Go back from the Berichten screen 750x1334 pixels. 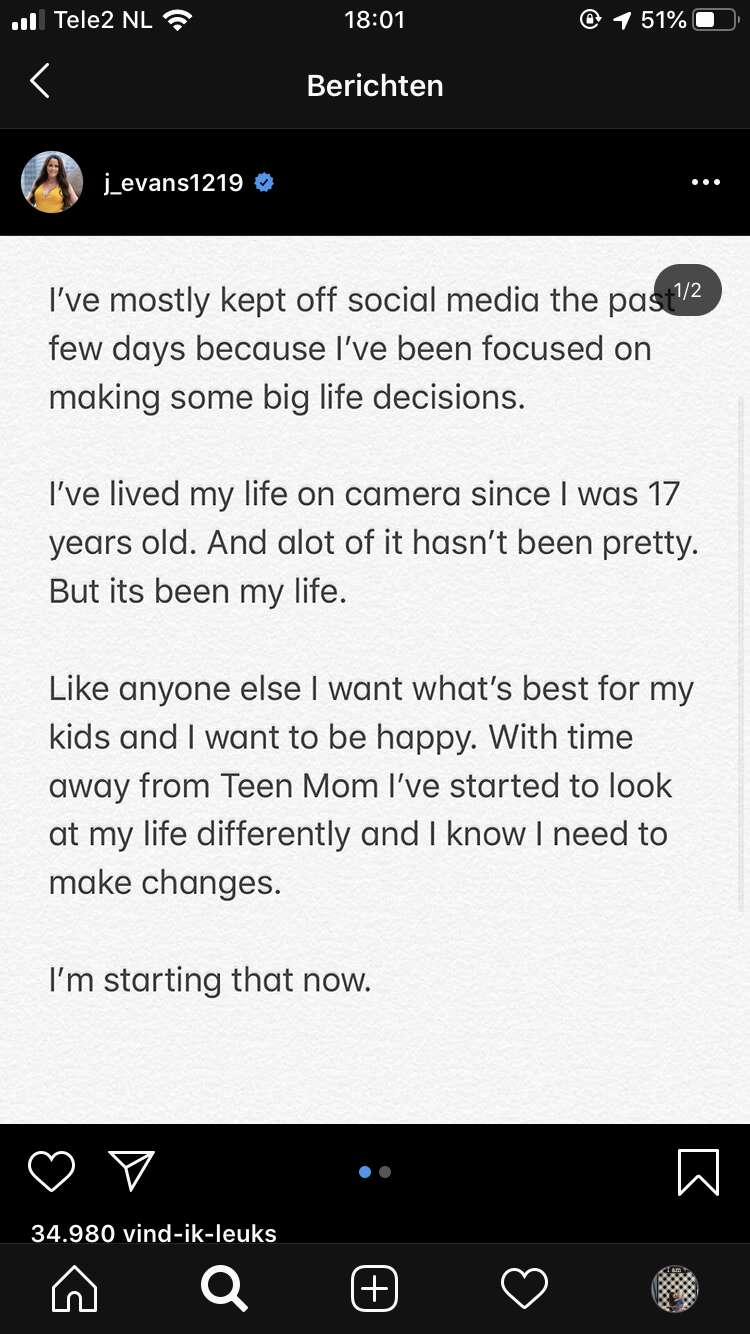pos(39,83)
